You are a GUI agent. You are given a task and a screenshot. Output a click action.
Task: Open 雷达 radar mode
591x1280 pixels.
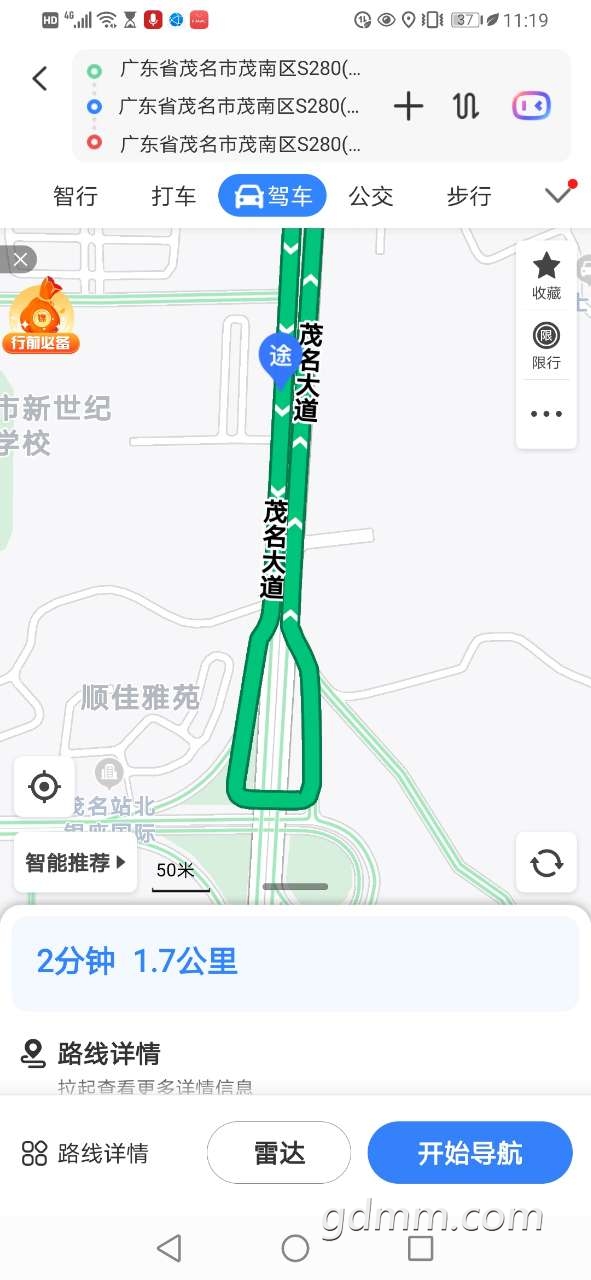tap(279, 1153)
